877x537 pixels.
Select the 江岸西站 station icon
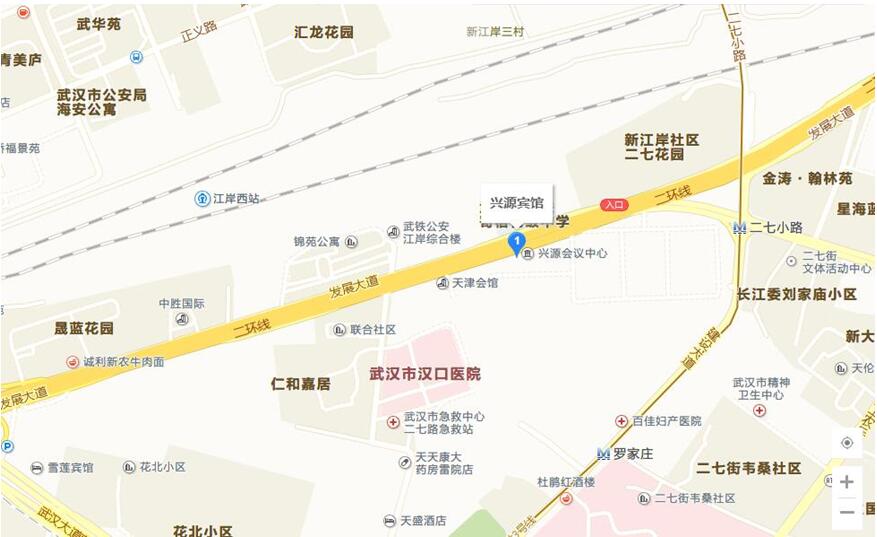coord(202,198)
